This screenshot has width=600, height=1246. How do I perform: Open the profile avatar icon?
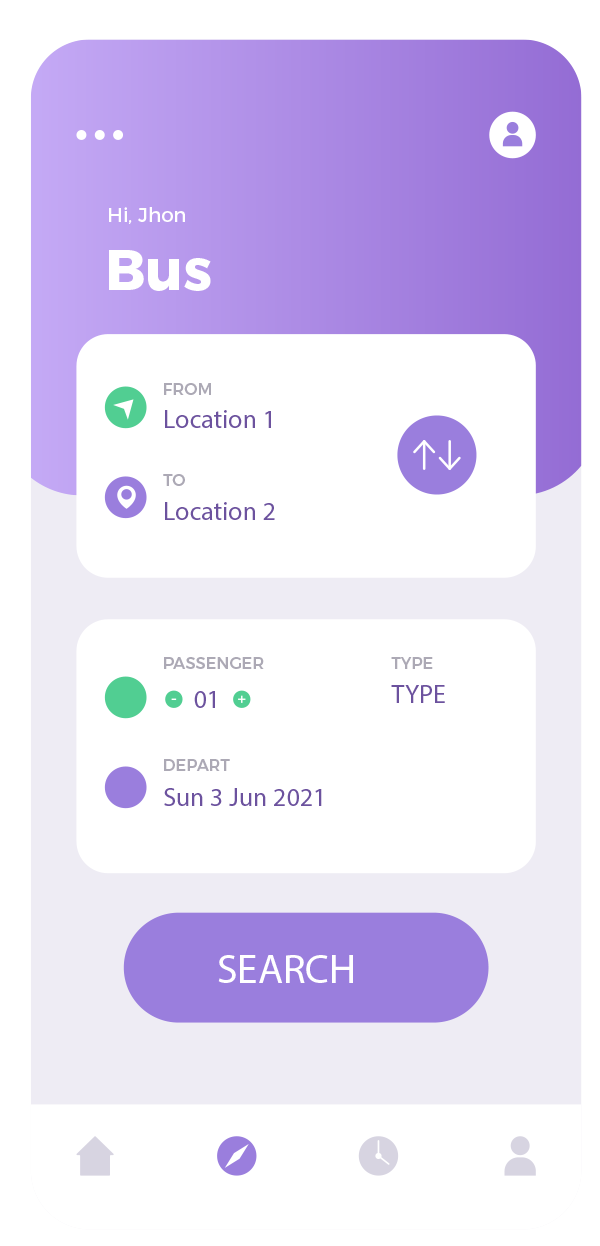512,134
